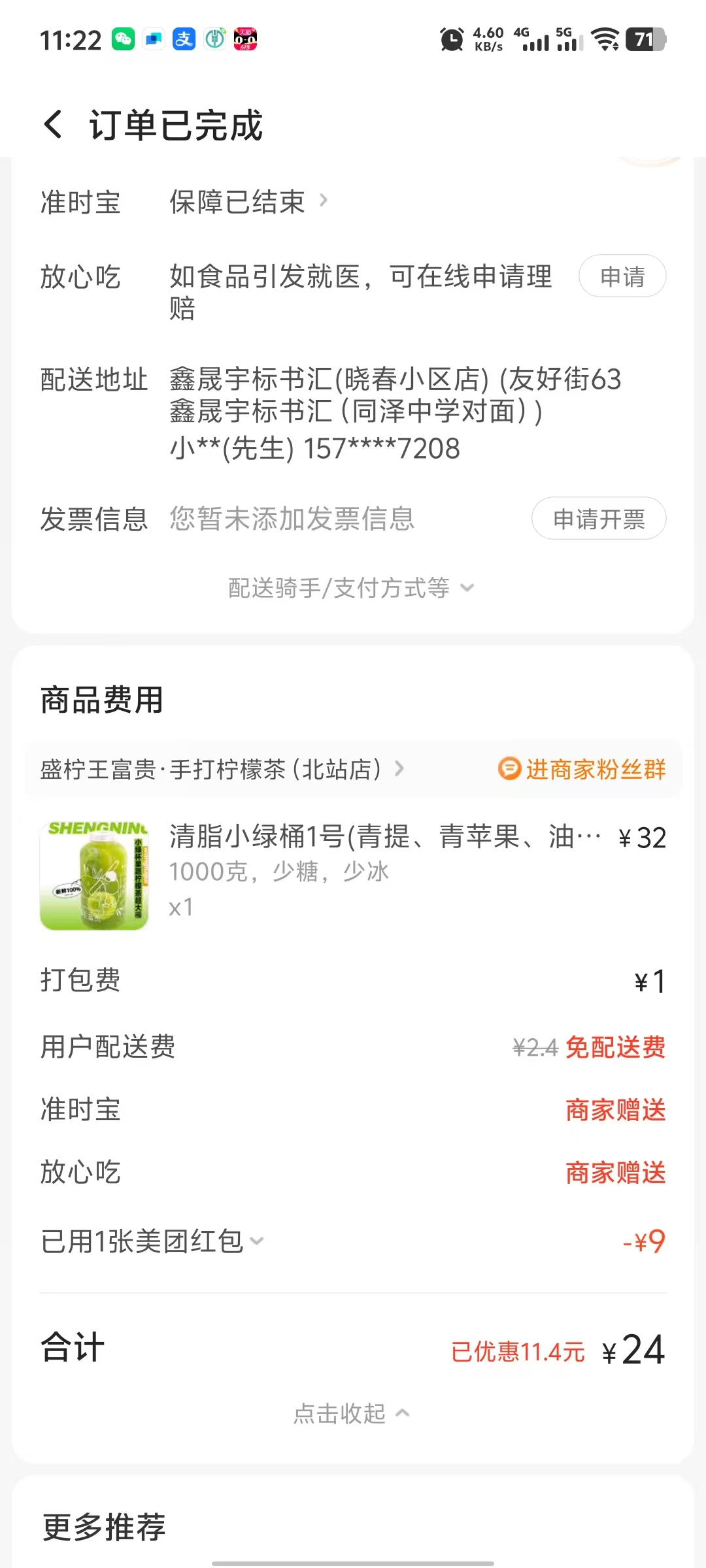Viewport: 706px width, 1568px height.
Task: Tap 申请 button for 放心吃 claim
Action: click(x=622, y=276)
